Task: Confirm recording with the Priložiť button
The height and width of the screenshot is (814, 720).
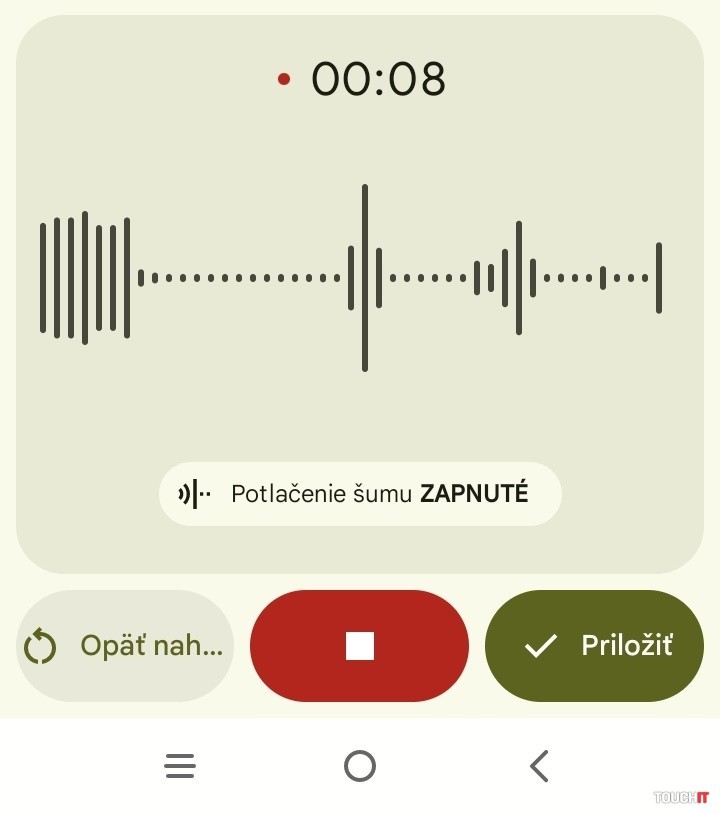Action: (594, 645)
